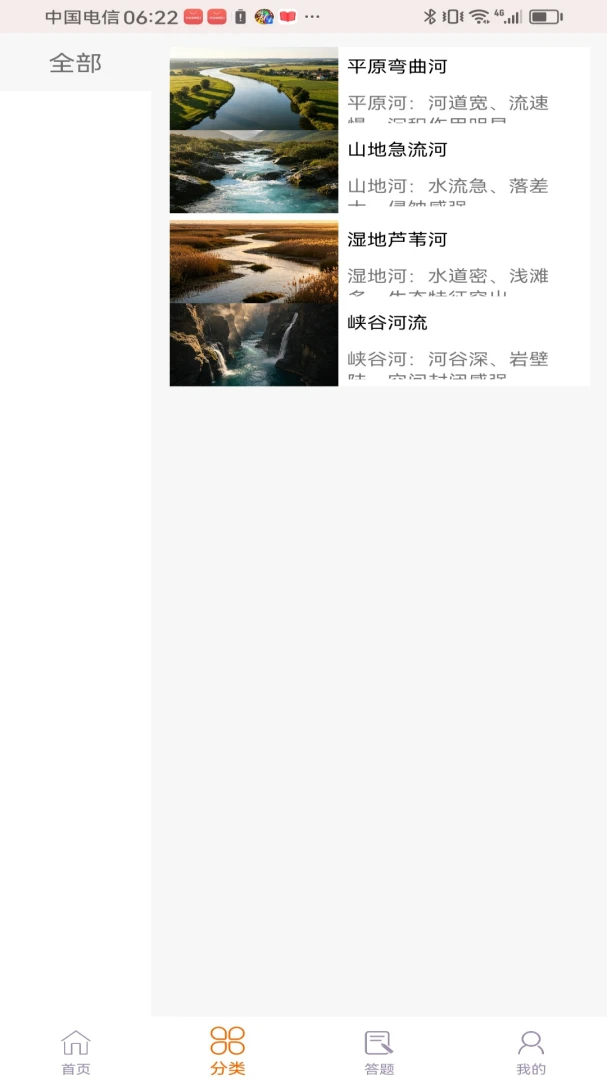Switch to the 首页 tab
The image size is (607, 1080).
point(76,1052)
